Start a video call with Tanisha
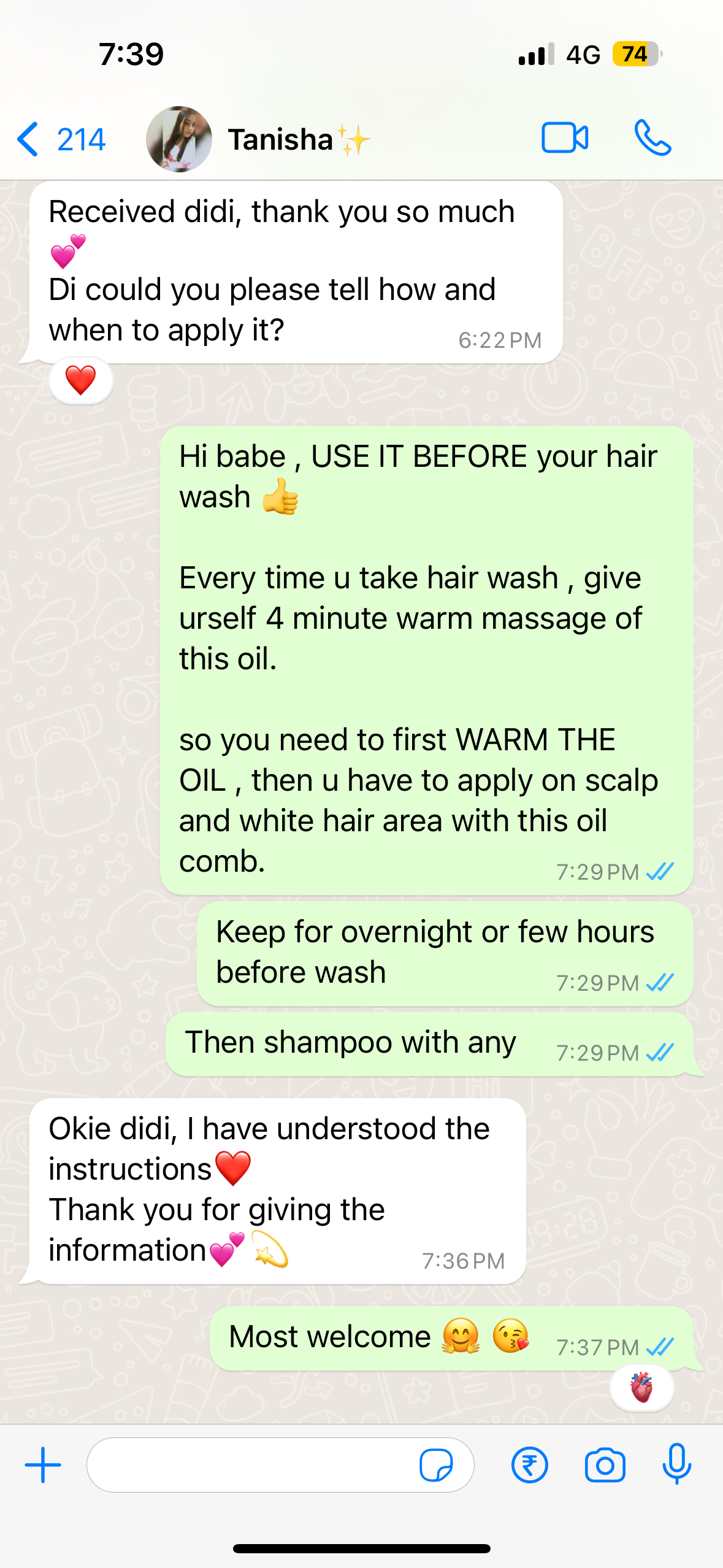This screenshot has width=723, height=1568. click(x=565, y=138)
